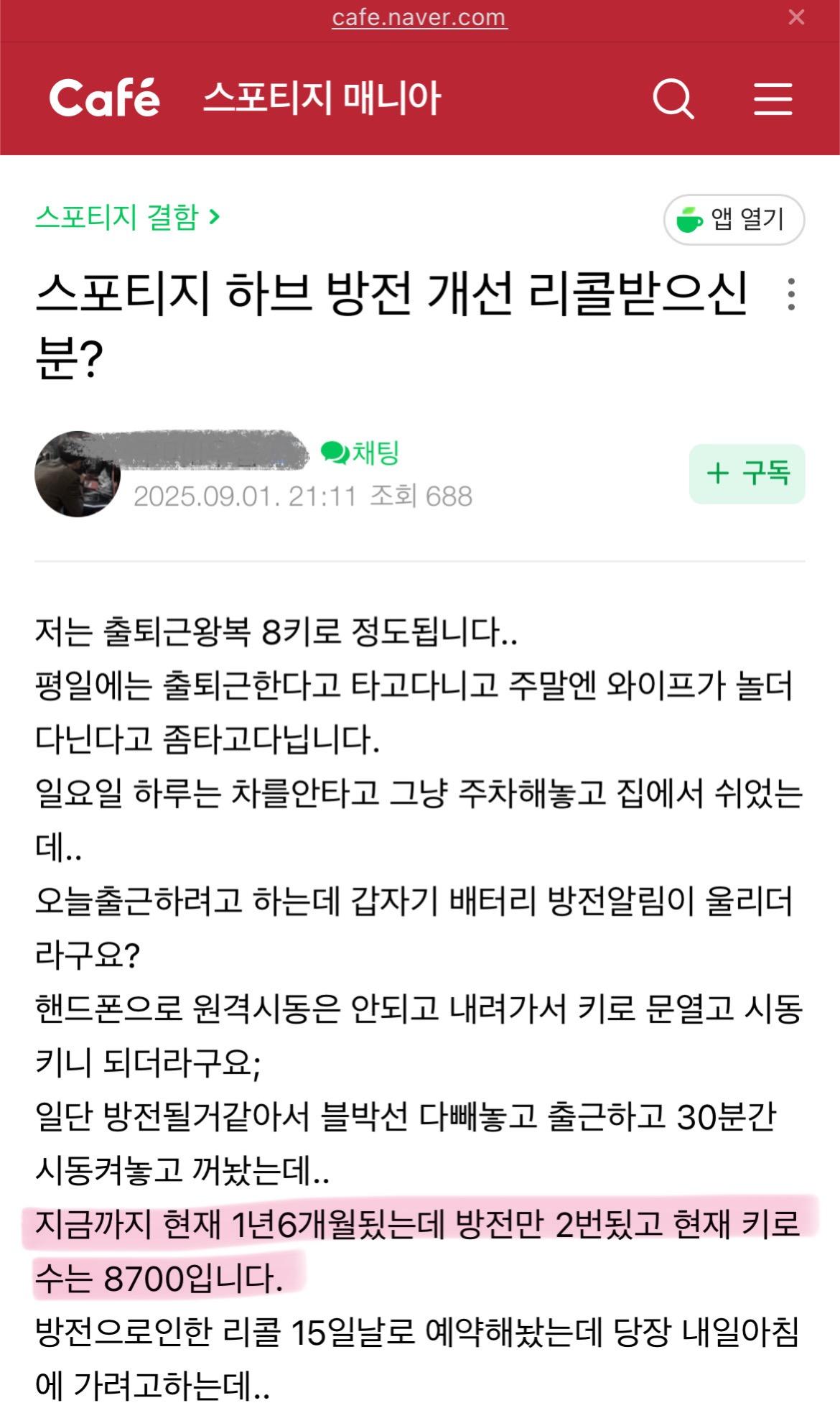Open the post's three-dot options menu
The width and height of the screenshot is (840, 1408).
(790, 294)
